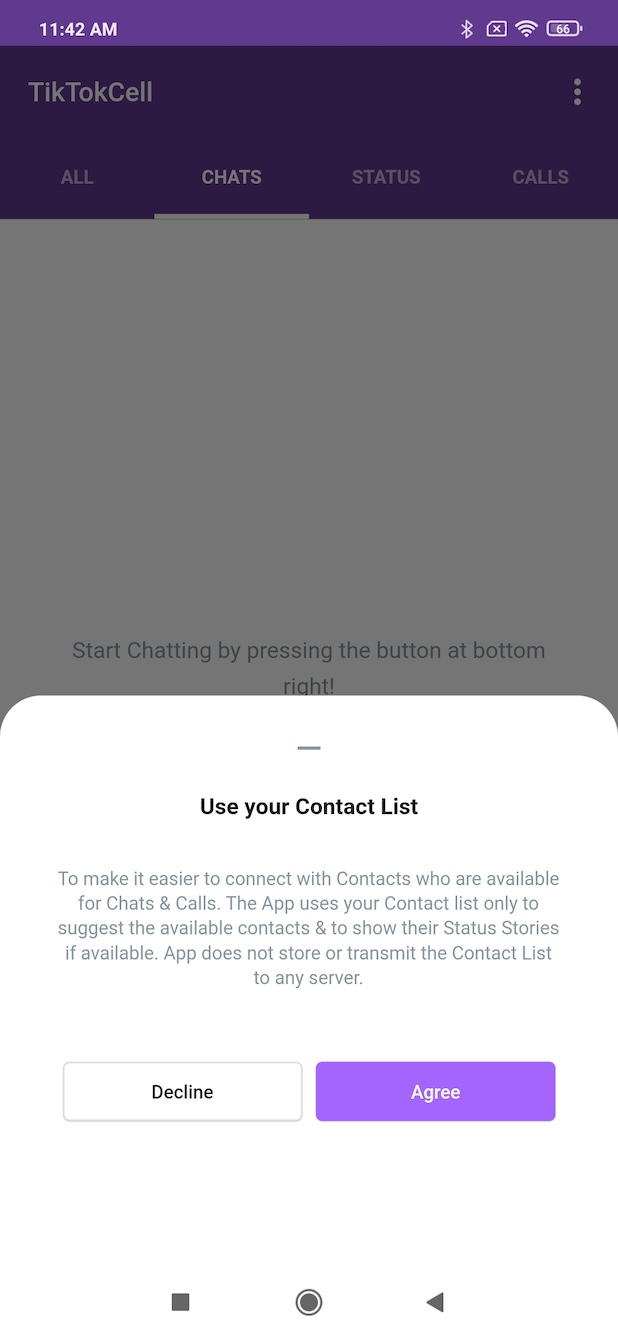The width and height of the screenshot is (618, 1339).
Task: Agree to contact list usage
Action: (435, 1091)
